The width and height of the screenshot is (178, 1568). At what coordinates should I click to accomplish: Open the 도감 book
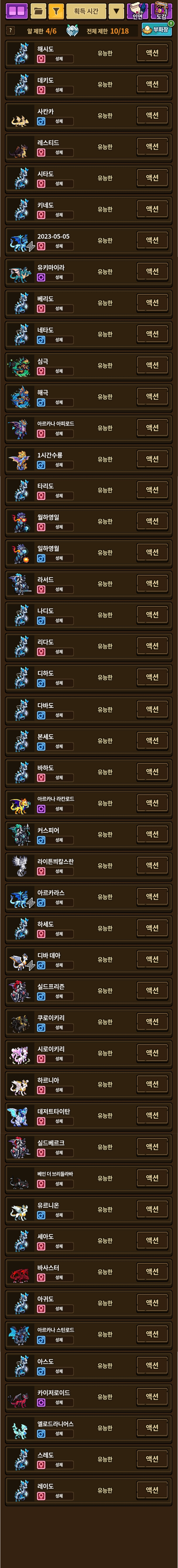(x=161, y=11)
